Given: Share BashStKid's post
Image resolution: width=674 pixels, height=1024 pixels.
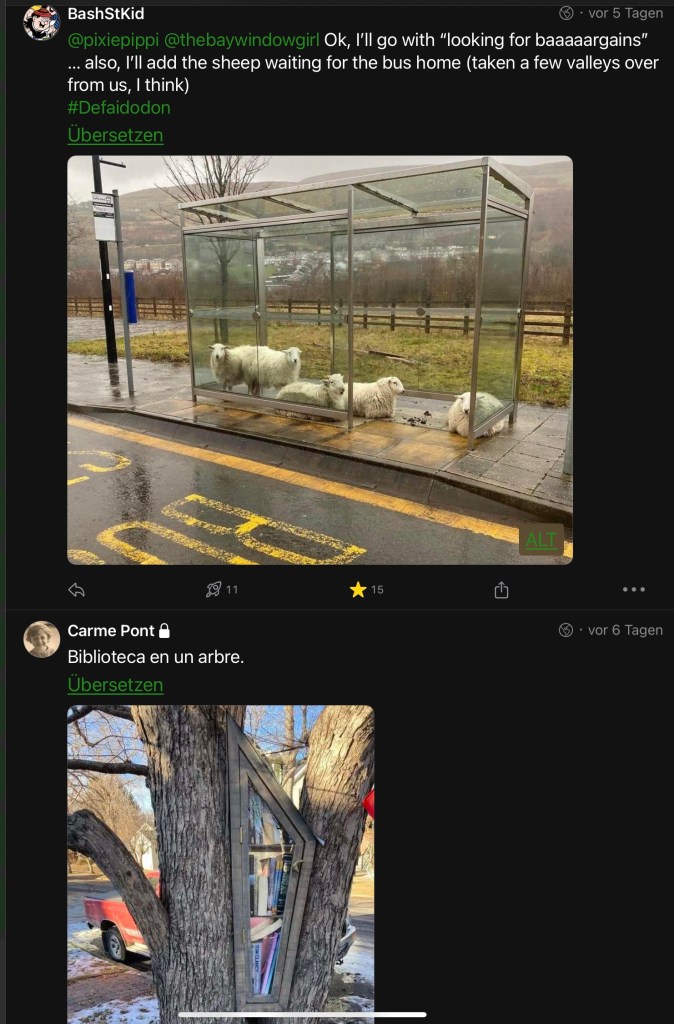Looking at the screenshot, I should (501, 590).
